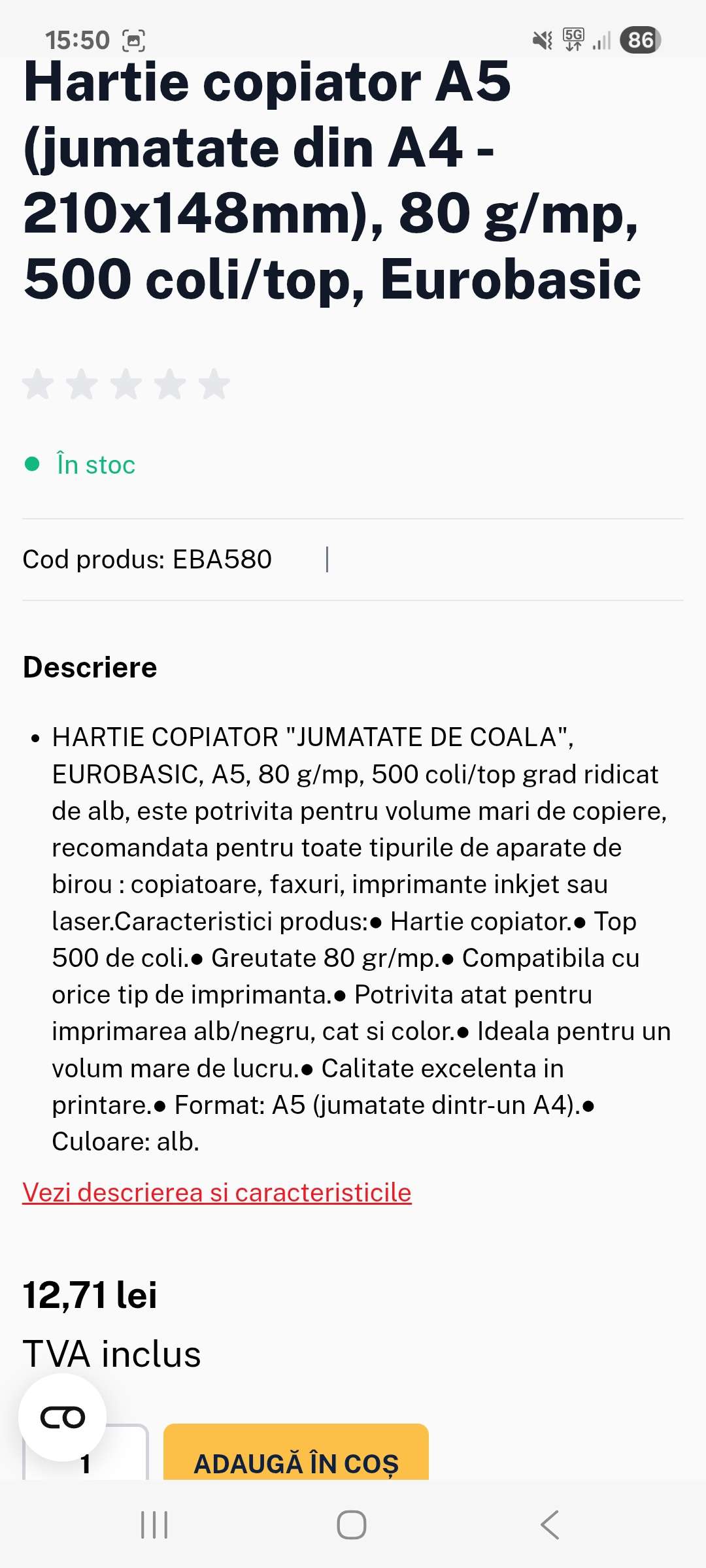Screen dimensions: 706x1568
Task: Open the floating chat widget button
Action: point(62,1416)
